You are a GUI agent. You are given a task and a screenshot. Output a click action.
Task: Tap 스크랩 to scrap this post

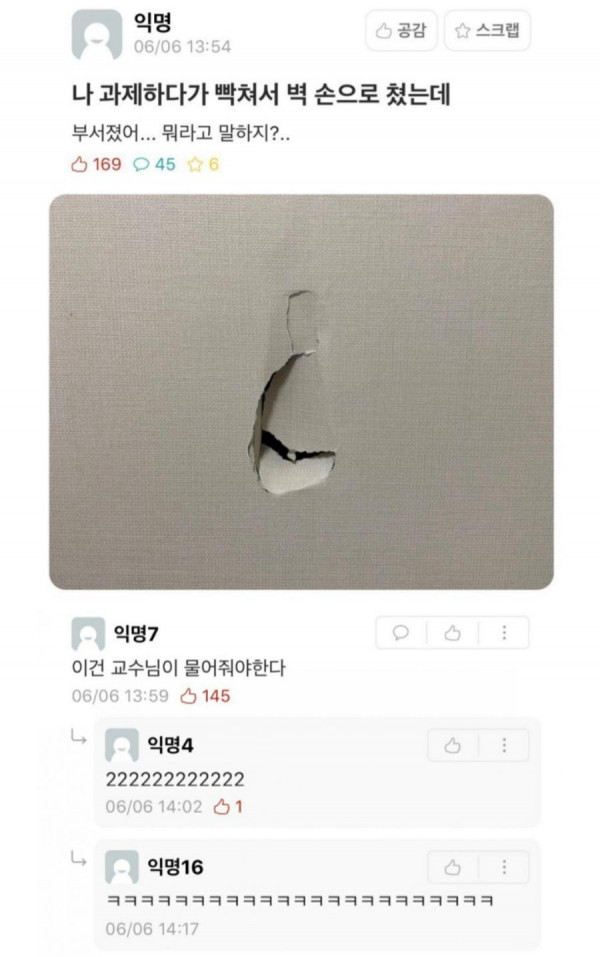487,31
